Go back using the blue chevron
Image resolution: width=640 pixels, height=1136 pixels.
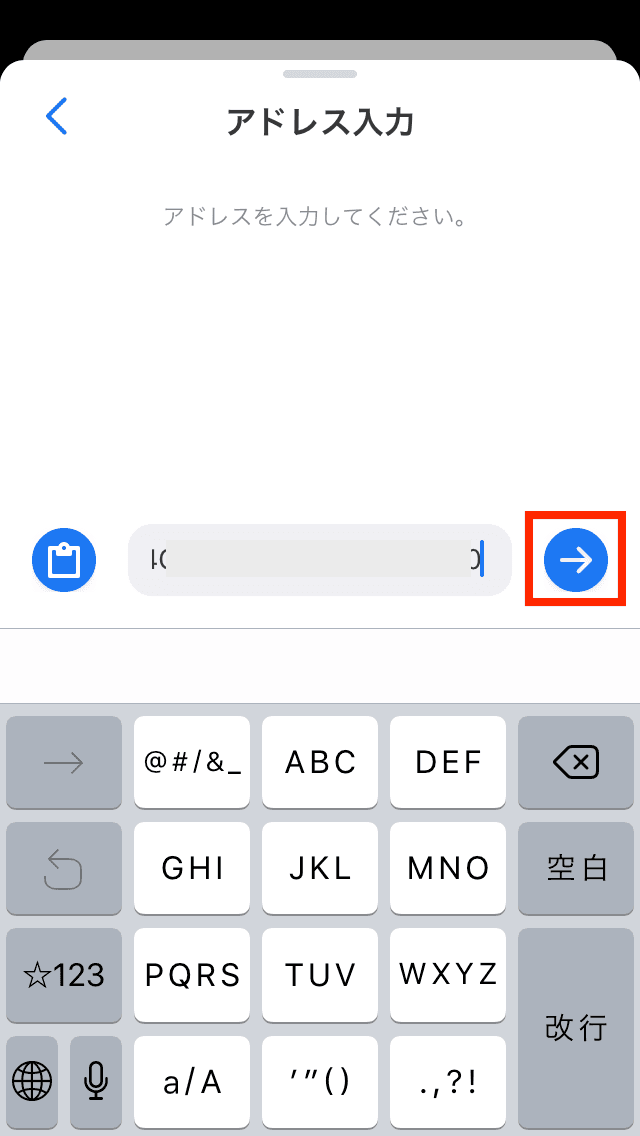[x=57, y=117]
